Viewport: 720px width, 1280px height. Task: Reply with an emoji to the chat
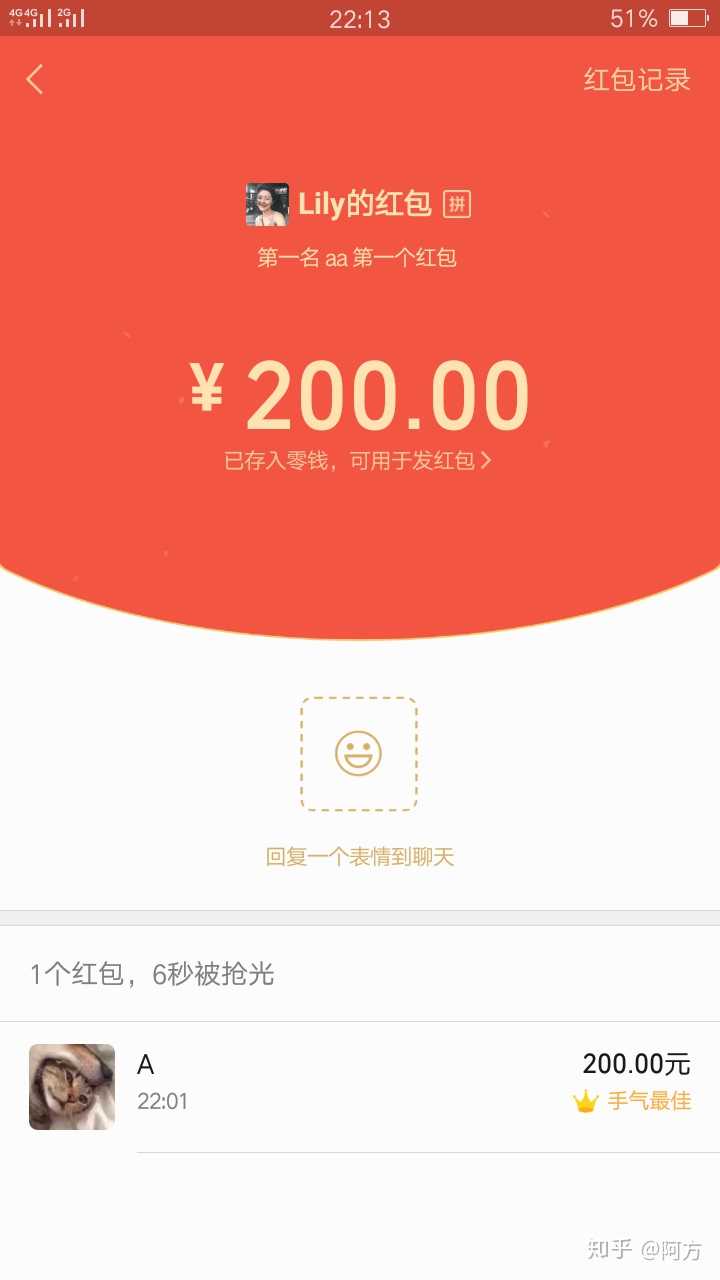coord(358,754)
